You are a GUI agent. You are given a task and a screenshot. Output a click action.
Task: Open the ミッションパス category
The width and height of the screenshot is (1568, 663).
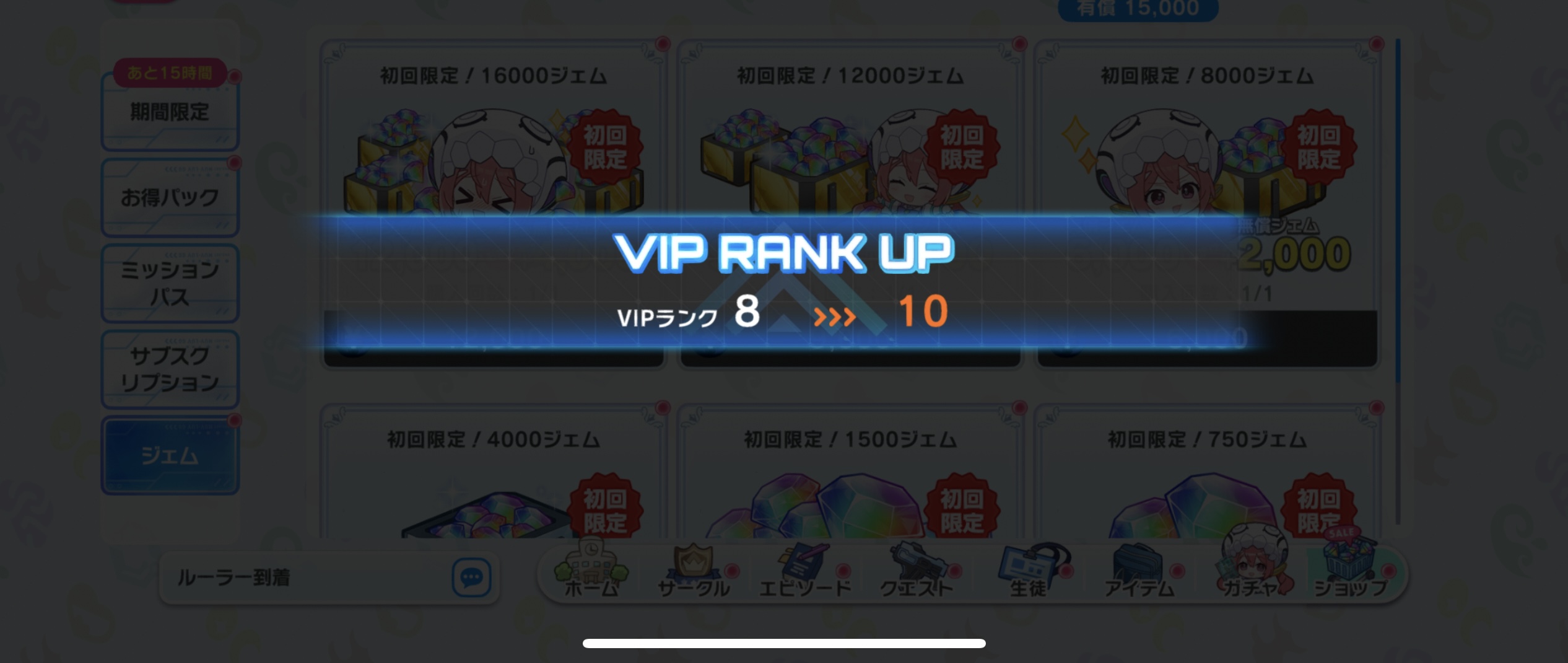[170, 283]
